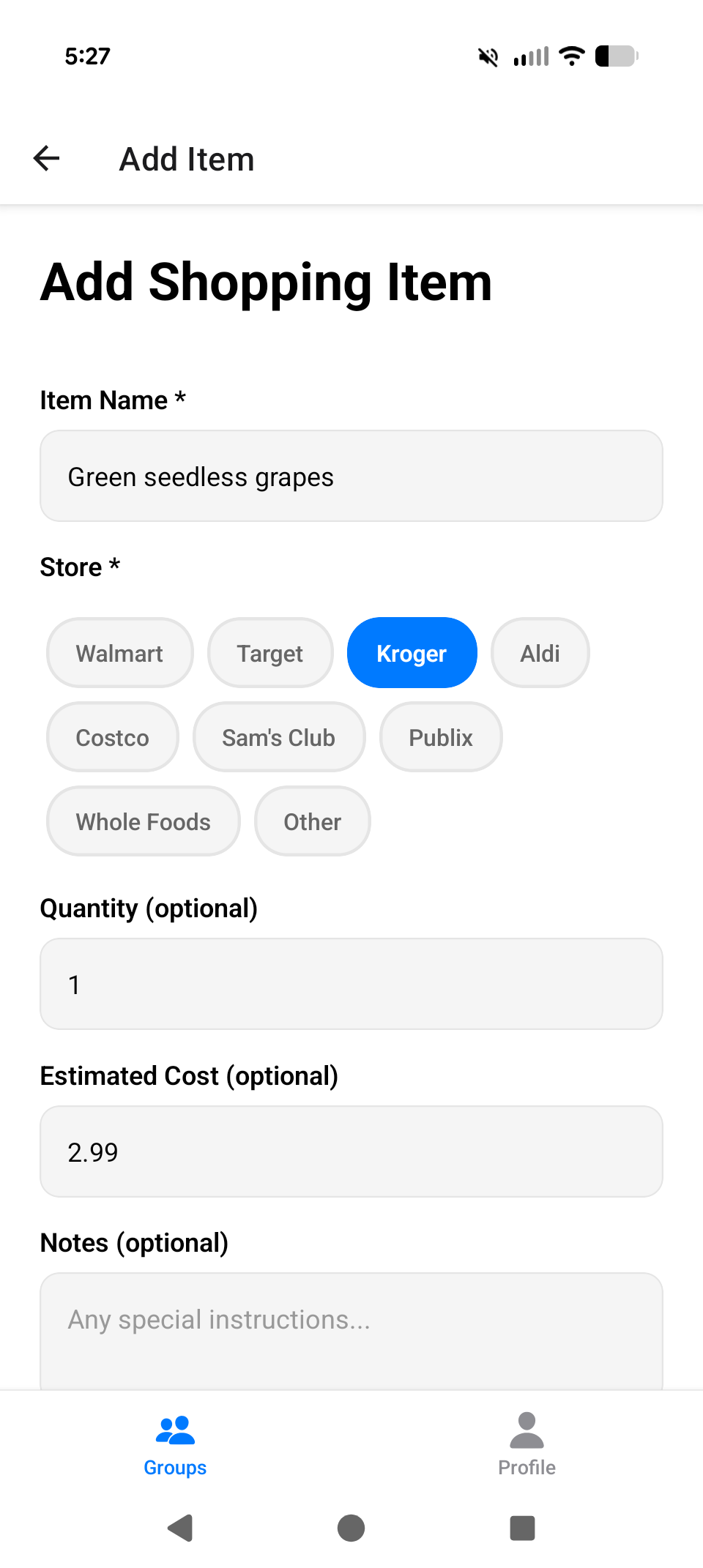Select the Walmart store chip

[119, 652]
